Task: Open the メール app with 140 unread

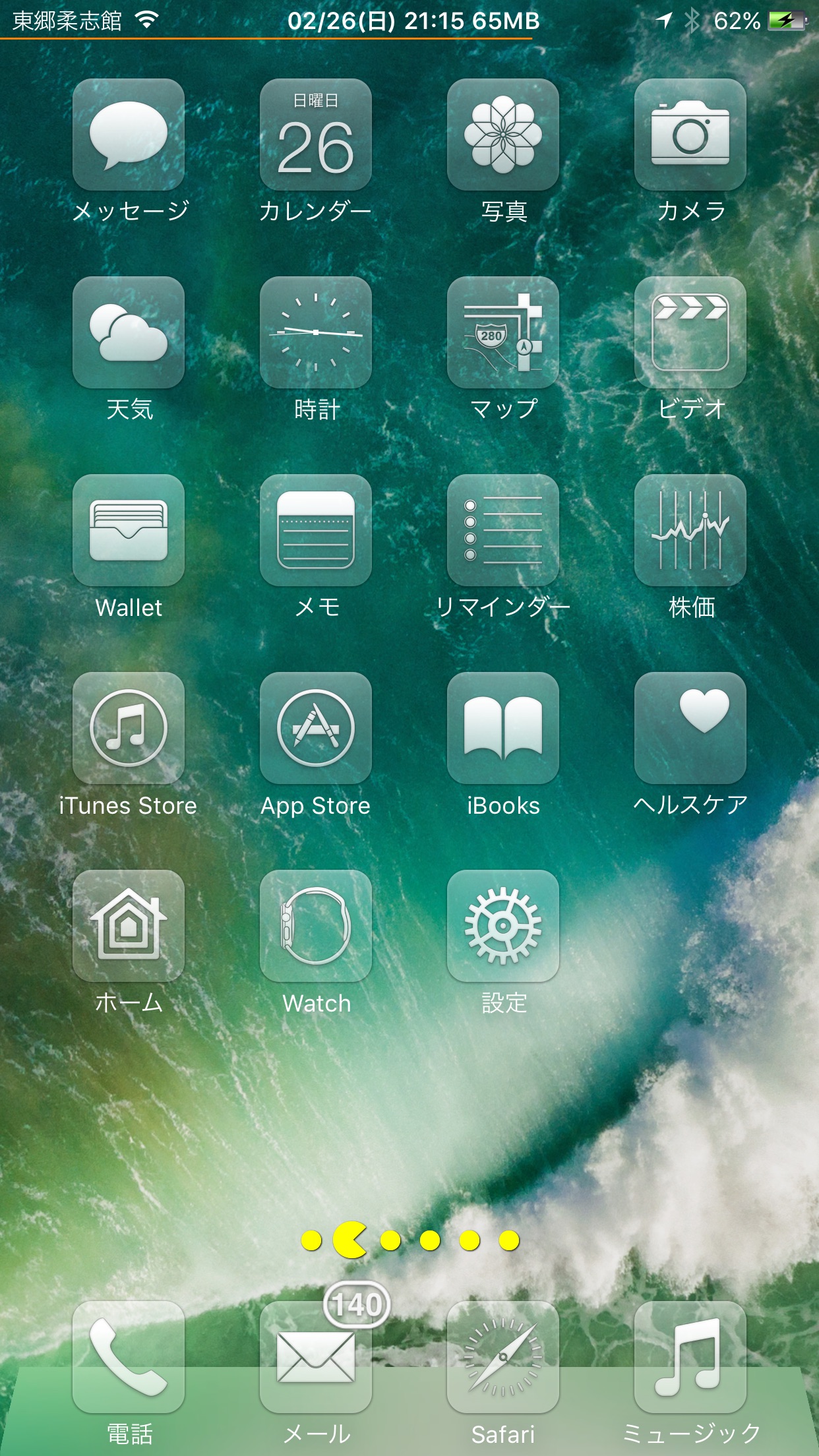Action: (316, 1357)
